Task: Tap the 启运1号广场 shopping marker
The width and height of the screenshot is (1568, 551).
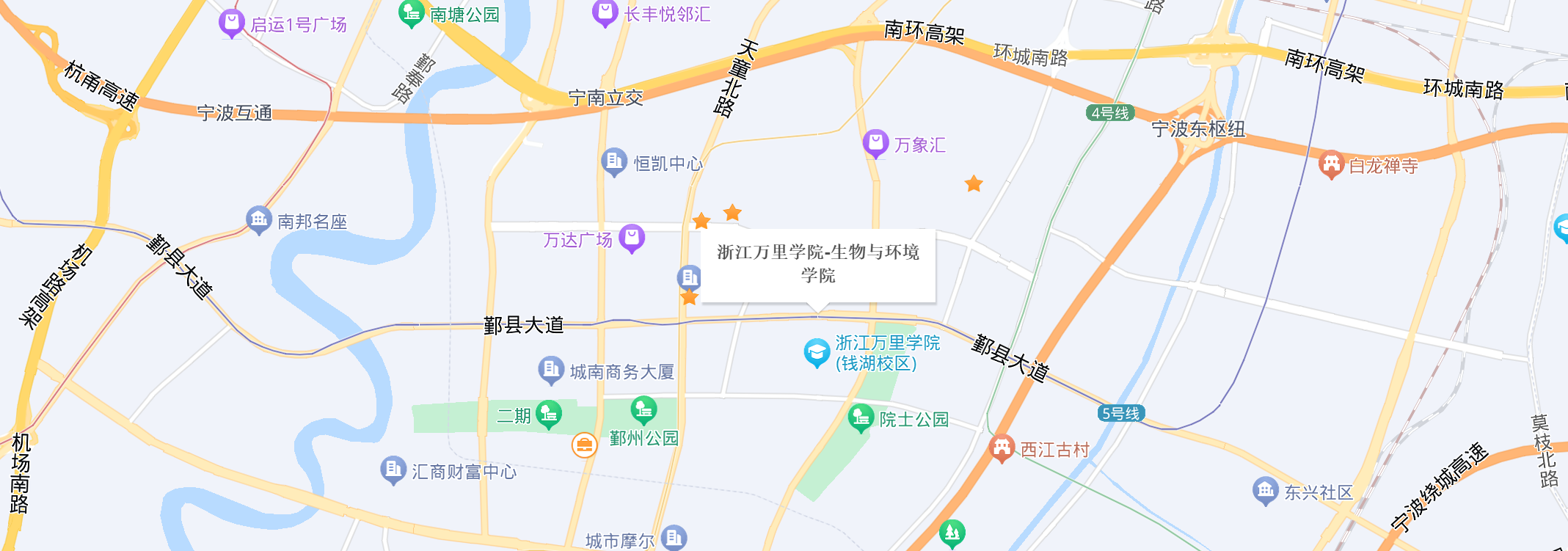Action: point(232,23)
